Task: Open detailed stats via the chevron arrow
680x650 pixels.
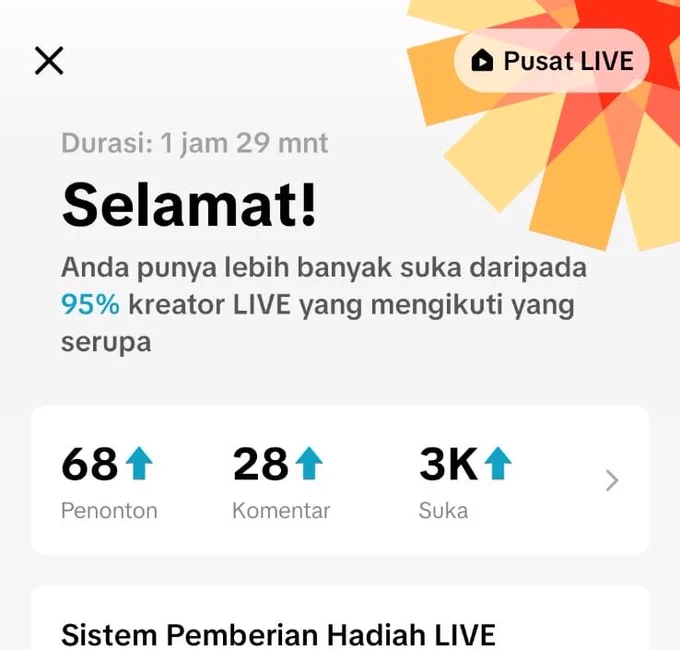Action: [x=612, y=480]
